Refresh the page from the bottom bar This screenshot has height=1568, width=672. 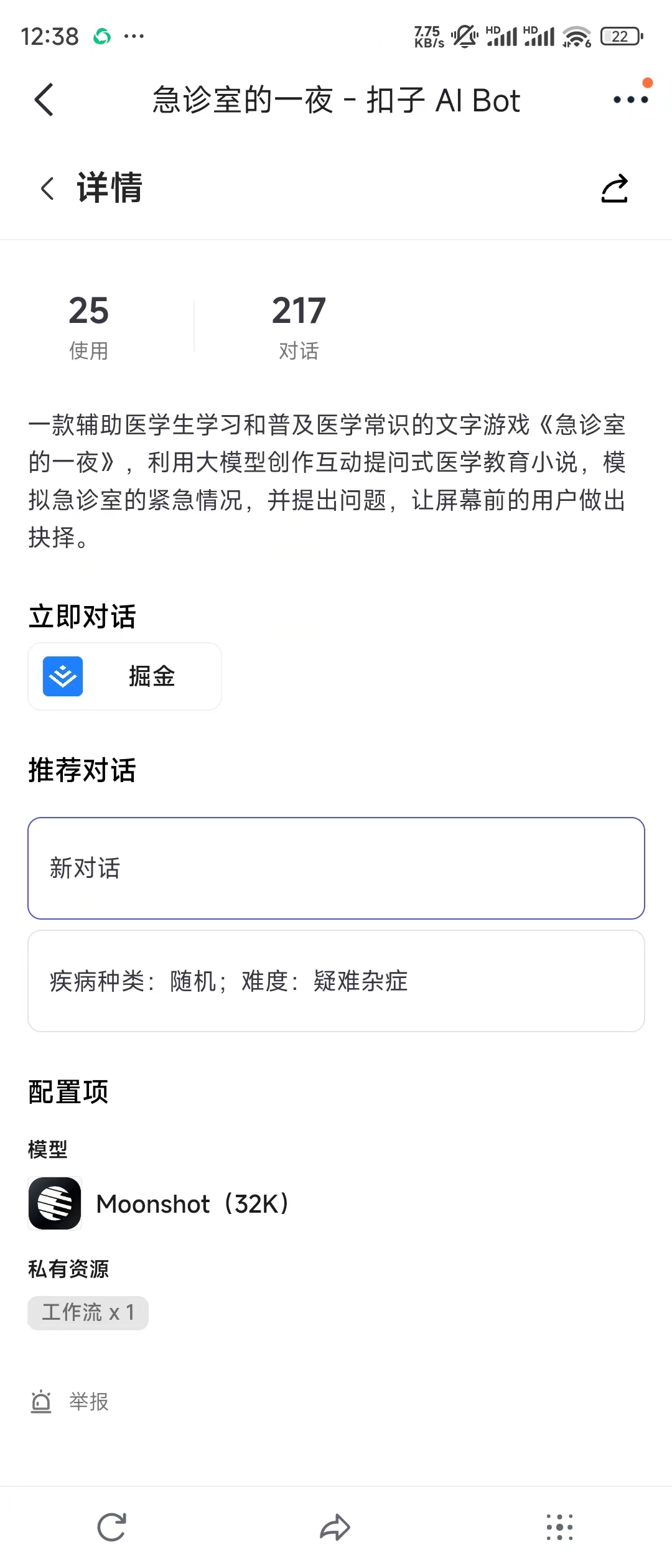[112, 1527]
